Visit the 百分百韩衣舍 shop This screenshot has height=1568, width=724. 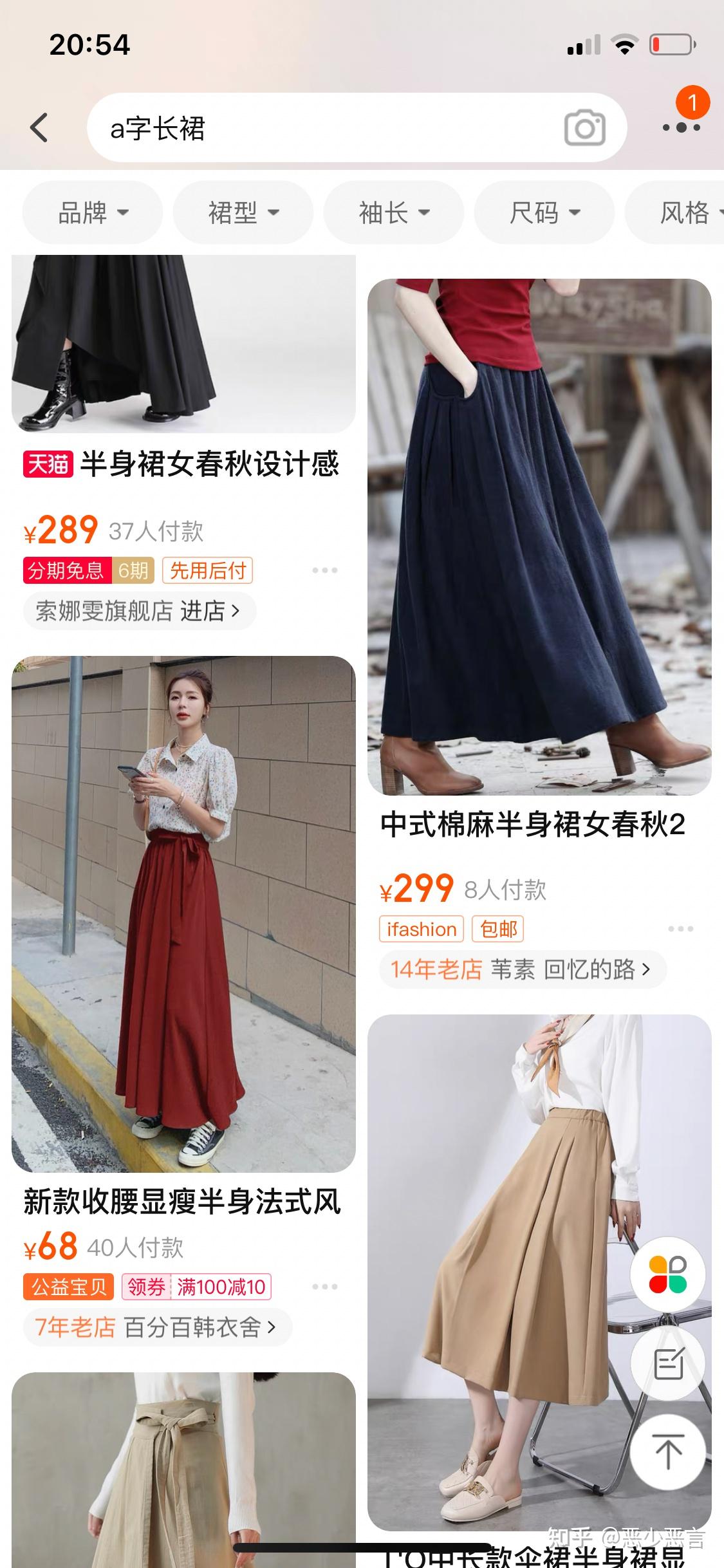point(157,1327)
